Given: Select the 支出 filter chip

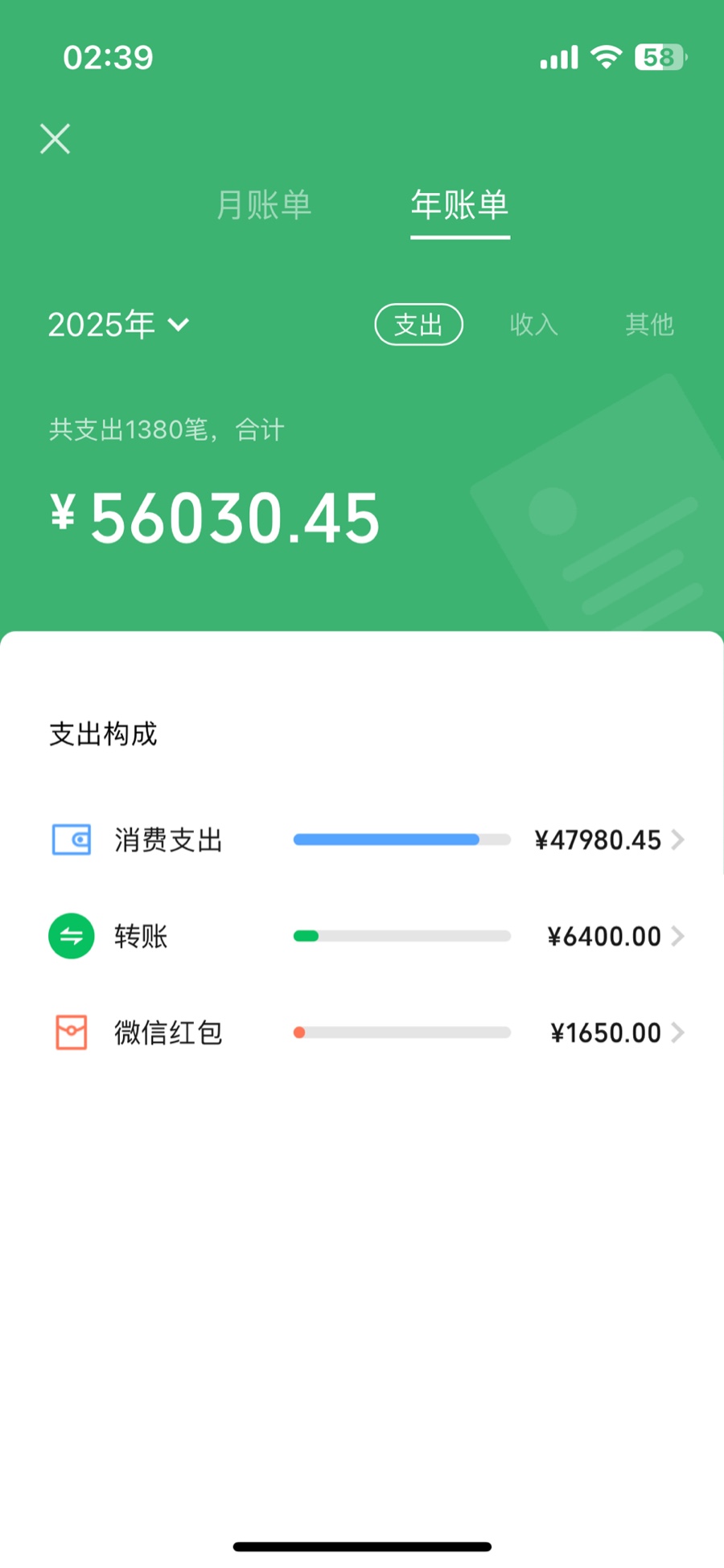Looking at the screenshot, I should pos(418,324).
